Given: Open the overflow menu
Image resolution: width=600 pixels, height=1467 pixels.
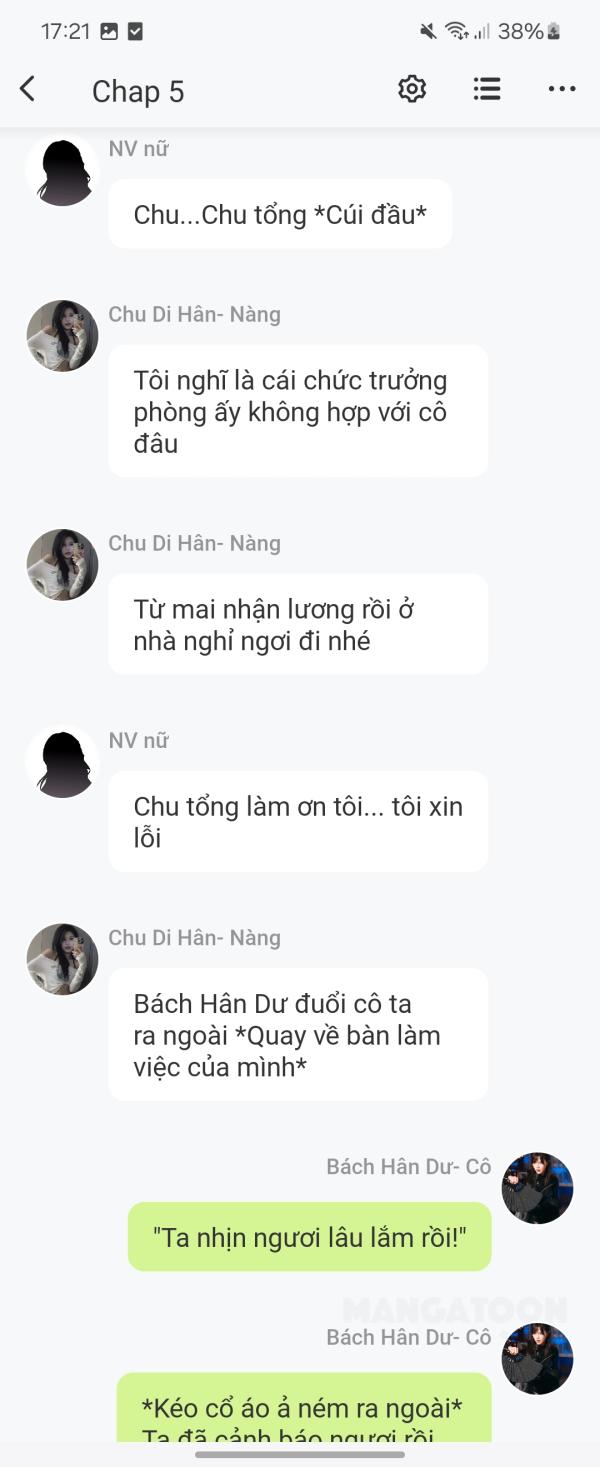Looking at the screenshot, I should (562, 90).
